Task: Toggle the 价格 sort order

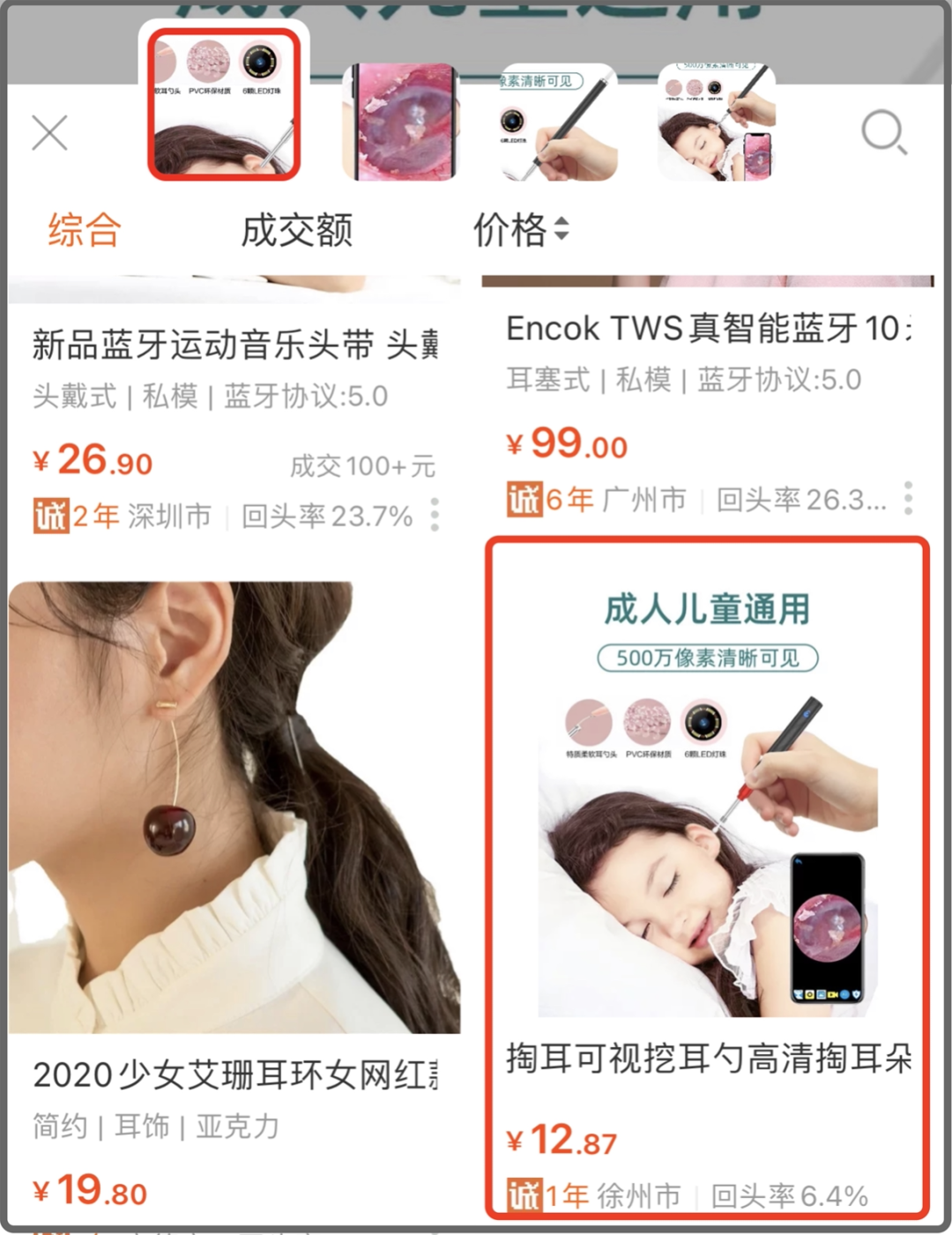Action: point(521,230)
